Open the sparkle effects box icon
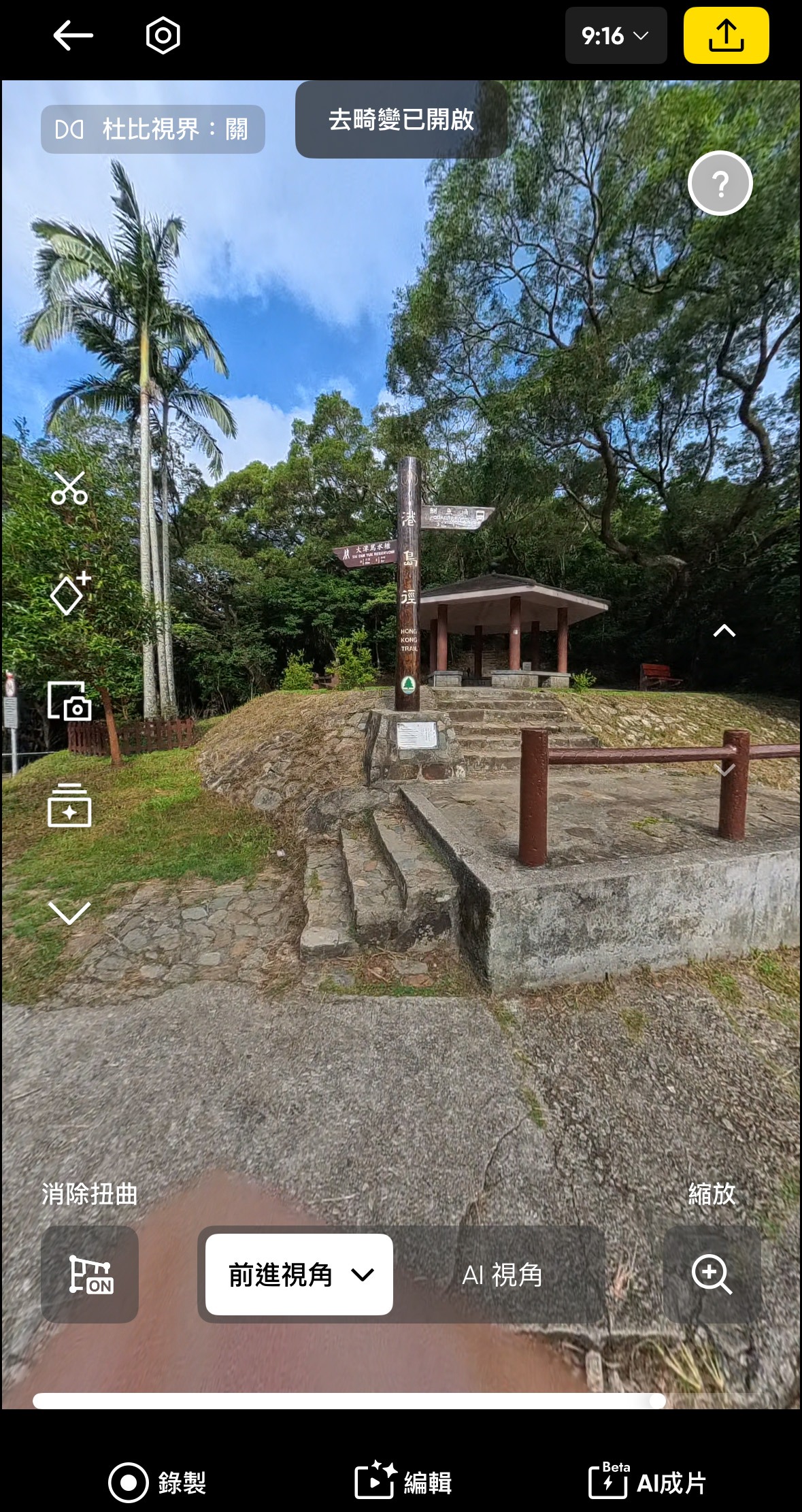802x1512 pixels. 69,806
